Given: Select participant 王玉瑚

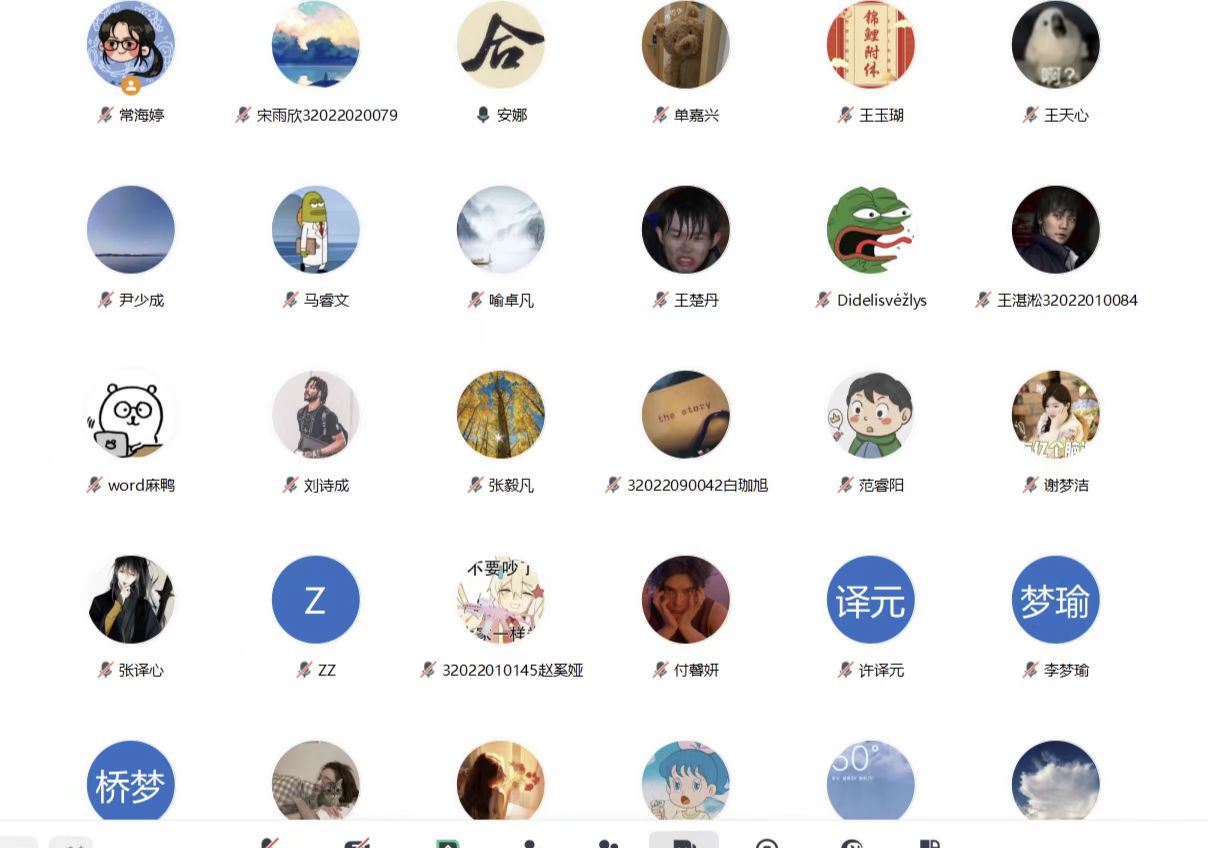Looking at the screenshot, I should tap(870, 45).
